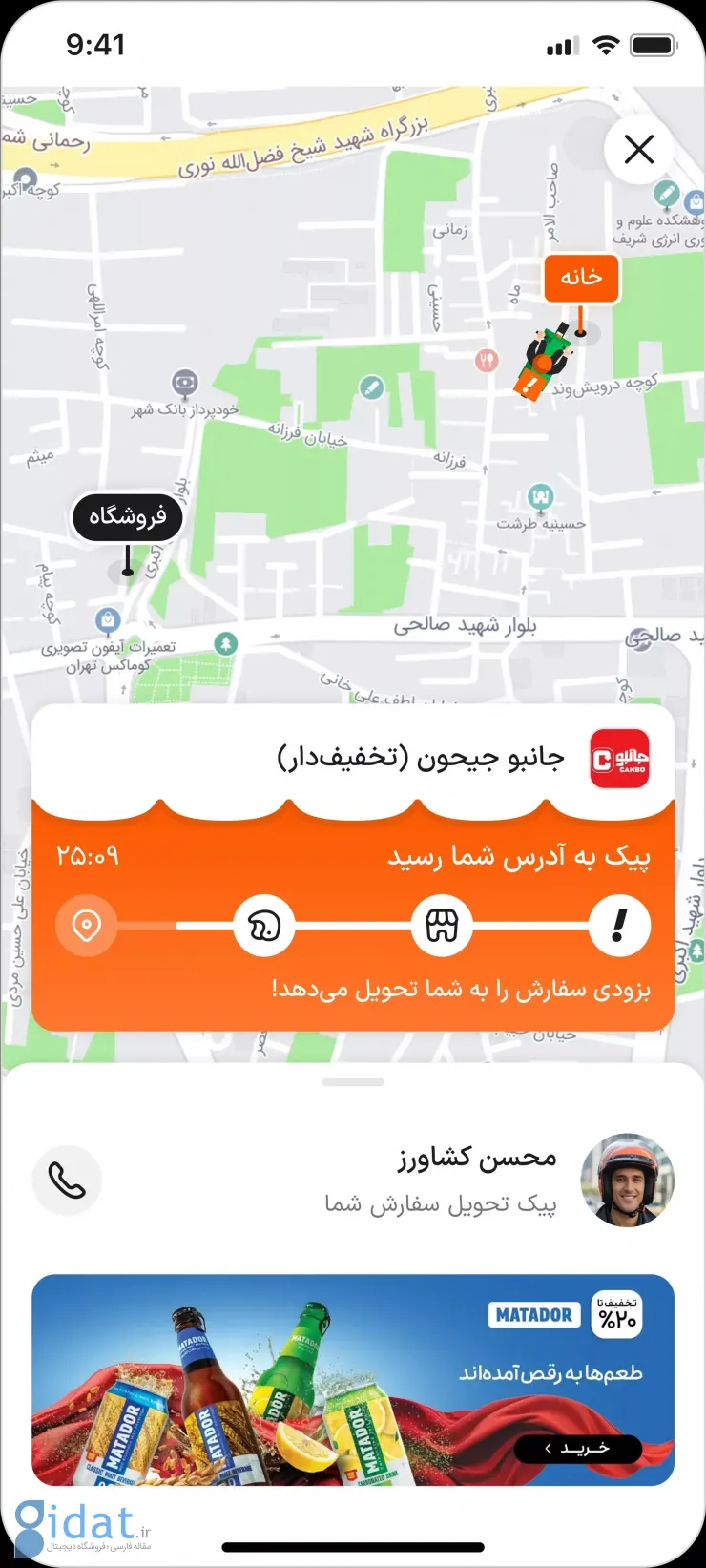The width and height of the screenshot is (706, 1568).
Task: Tap the خانه home marker on the map
Action: [581, 278]
